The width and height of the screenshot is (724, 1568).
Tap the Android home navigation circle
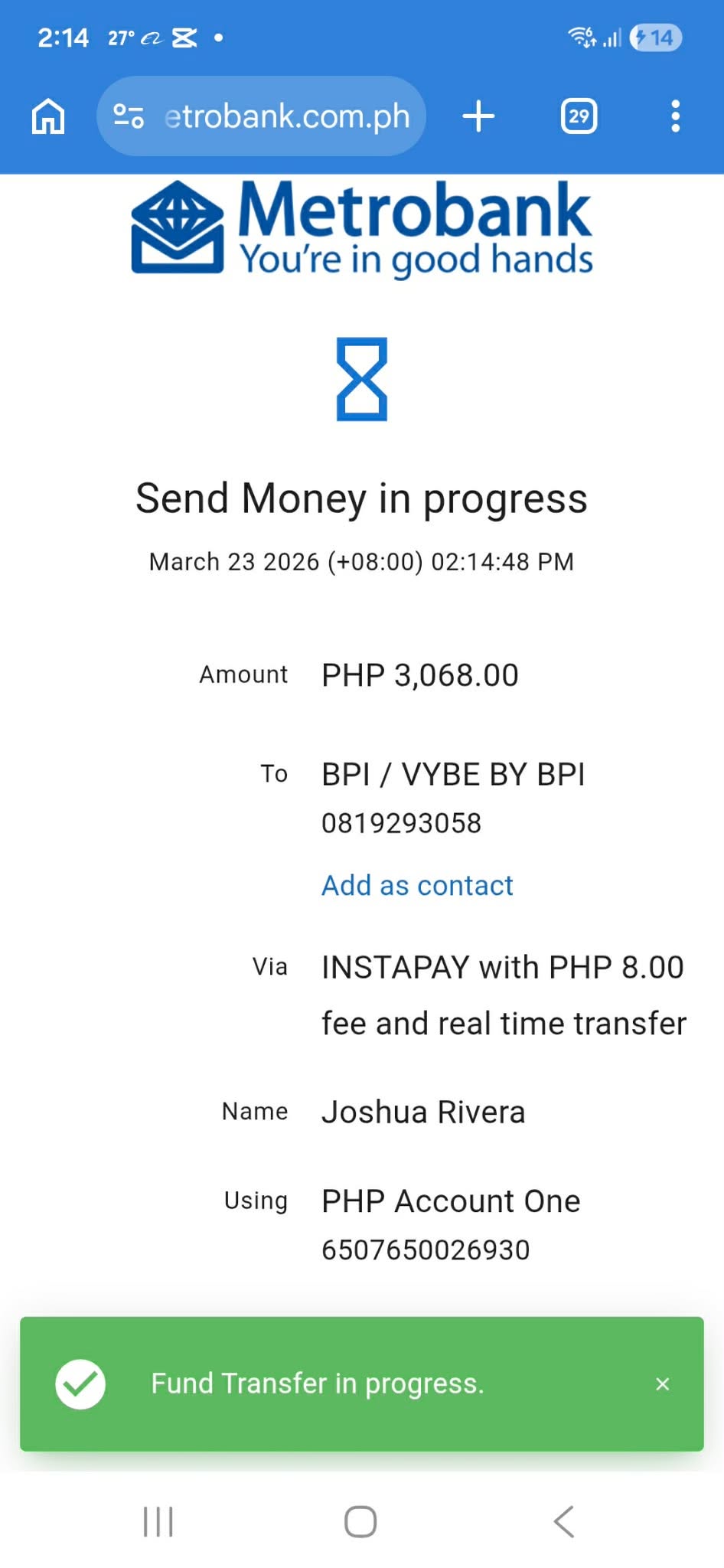pyautogui.click(x=360, y=1522)
